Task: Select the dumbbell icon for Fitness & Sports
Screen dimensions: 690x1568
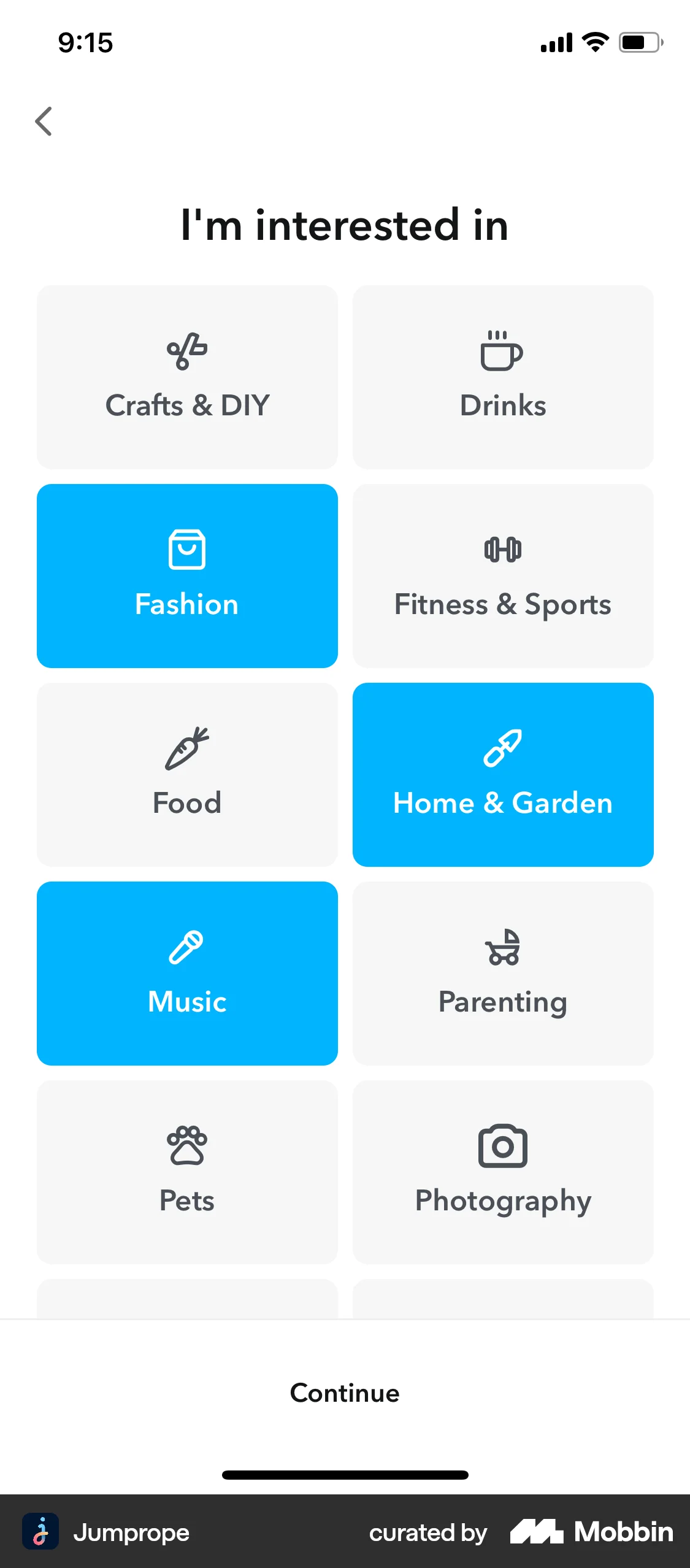Action: coord(502,549)
